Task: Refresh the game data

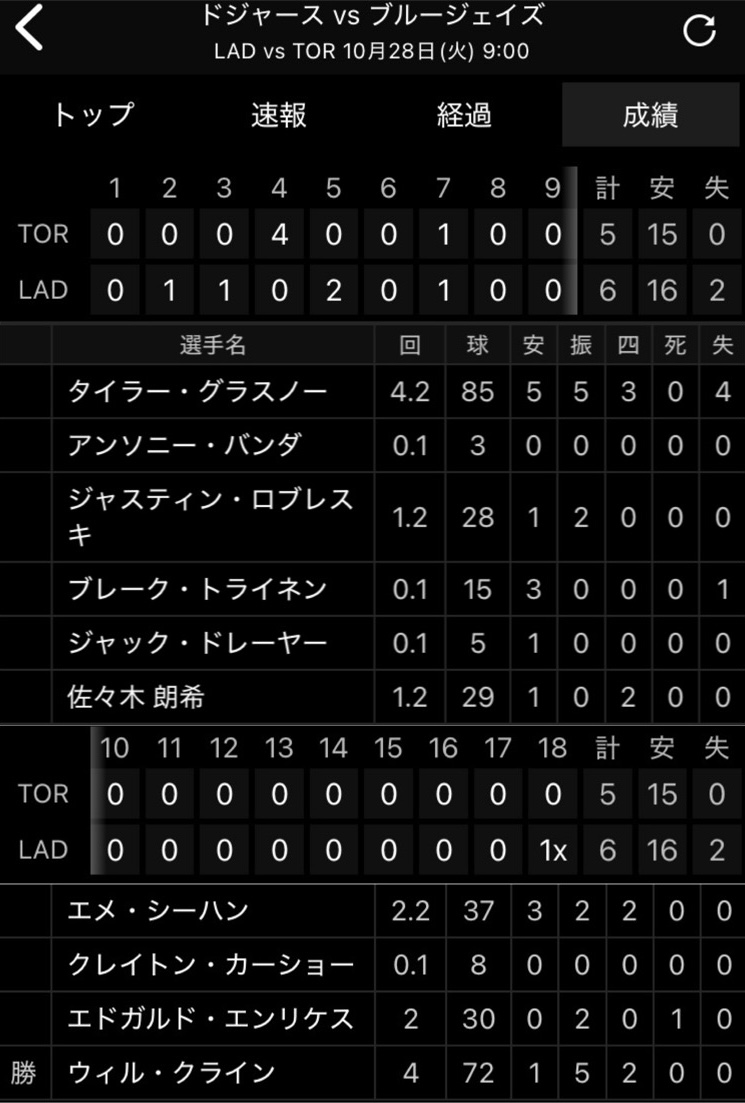Action: pos(699,30)
